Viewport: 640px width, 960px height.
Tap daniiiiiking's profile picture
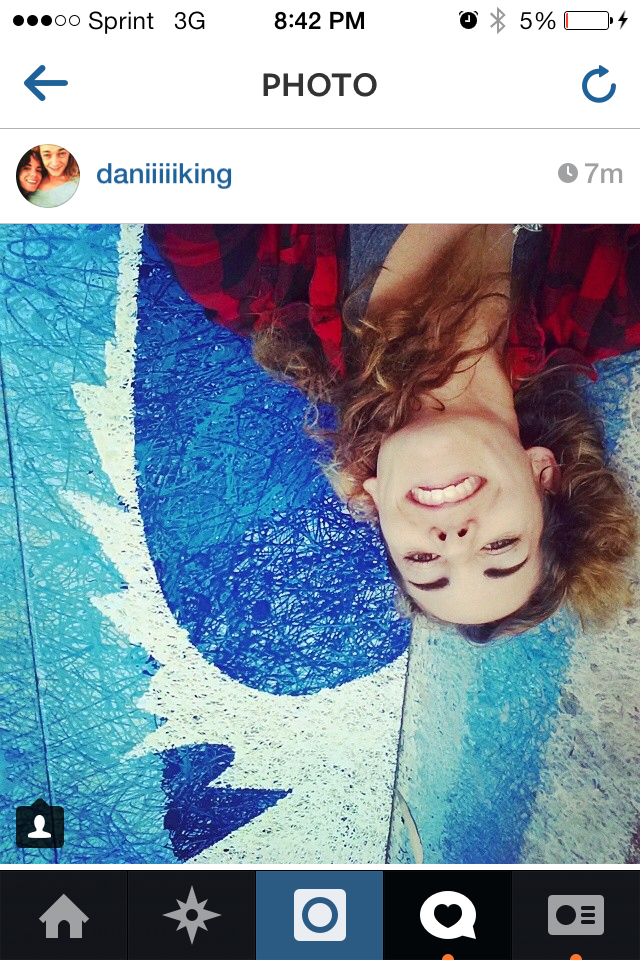click(x=48, y=175)
